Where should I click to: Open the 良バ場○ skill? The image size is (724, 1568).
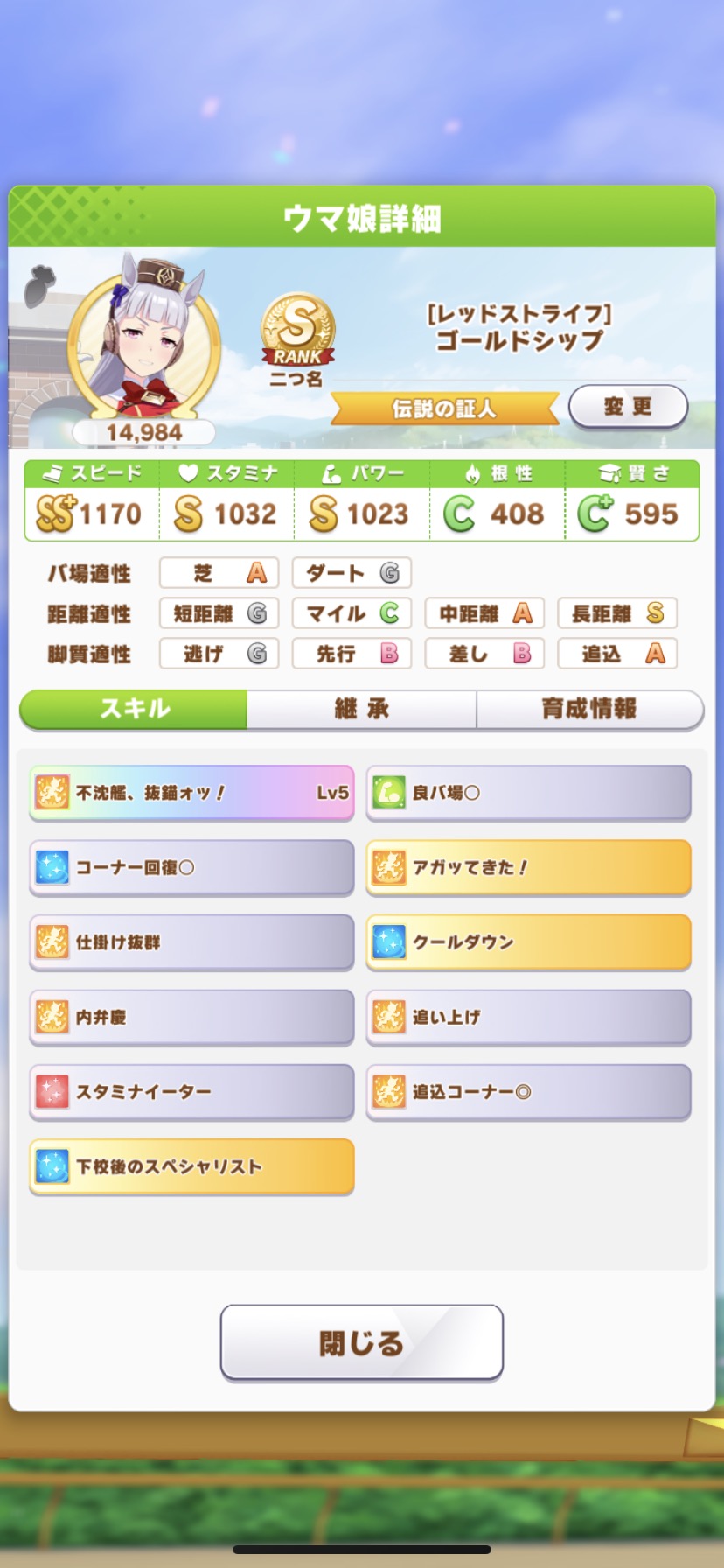[528, 793]
